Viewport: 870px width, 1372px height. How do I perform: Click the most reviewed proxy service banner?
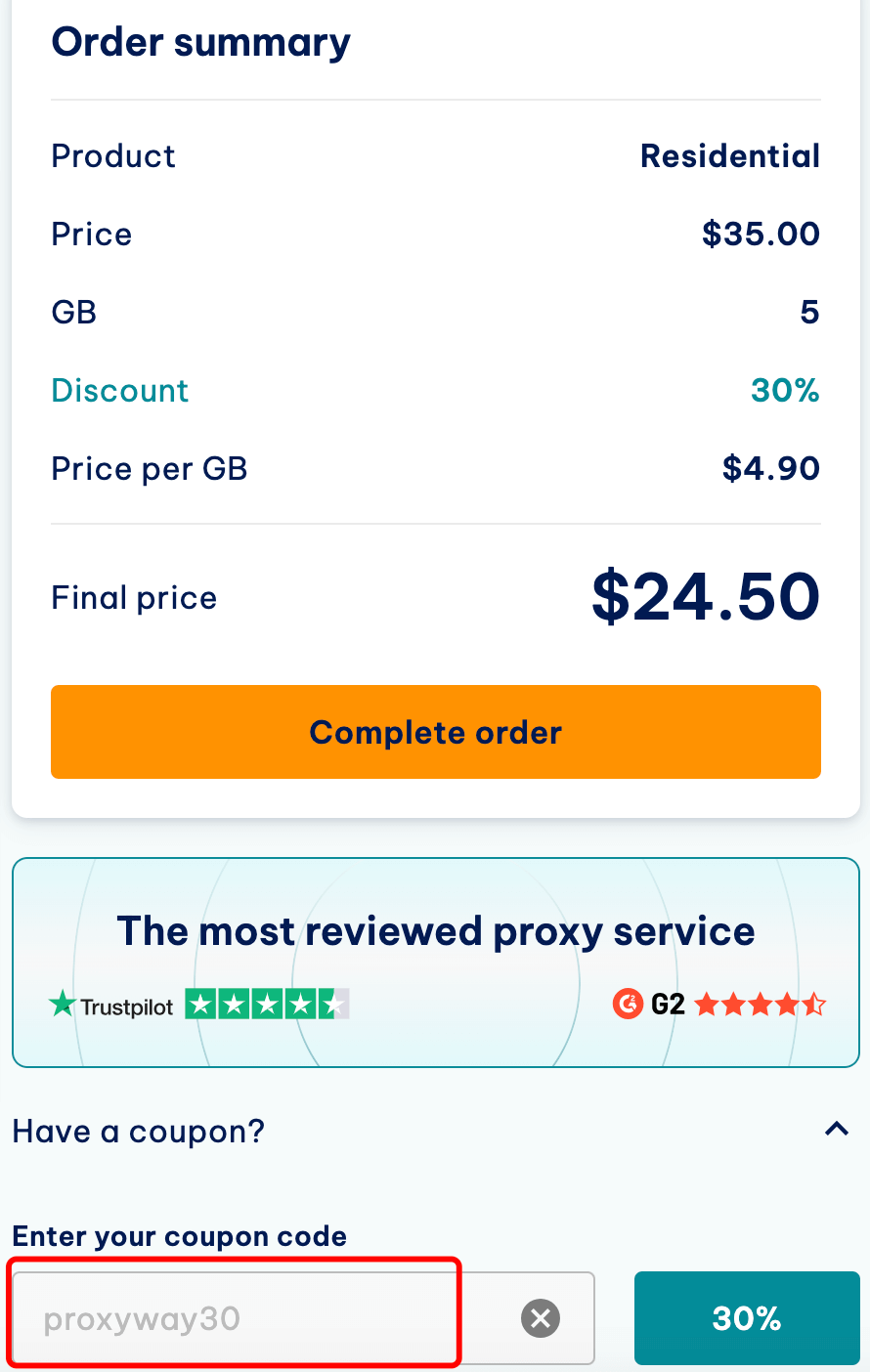click(x=435, y=962)
